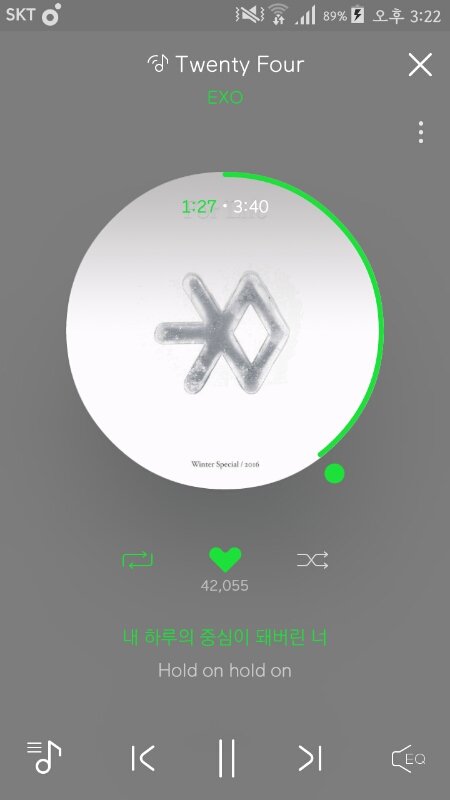This screenshot has width=450, height=800.
Task: Close the music player screen
Action: click(x=420, y=65)
